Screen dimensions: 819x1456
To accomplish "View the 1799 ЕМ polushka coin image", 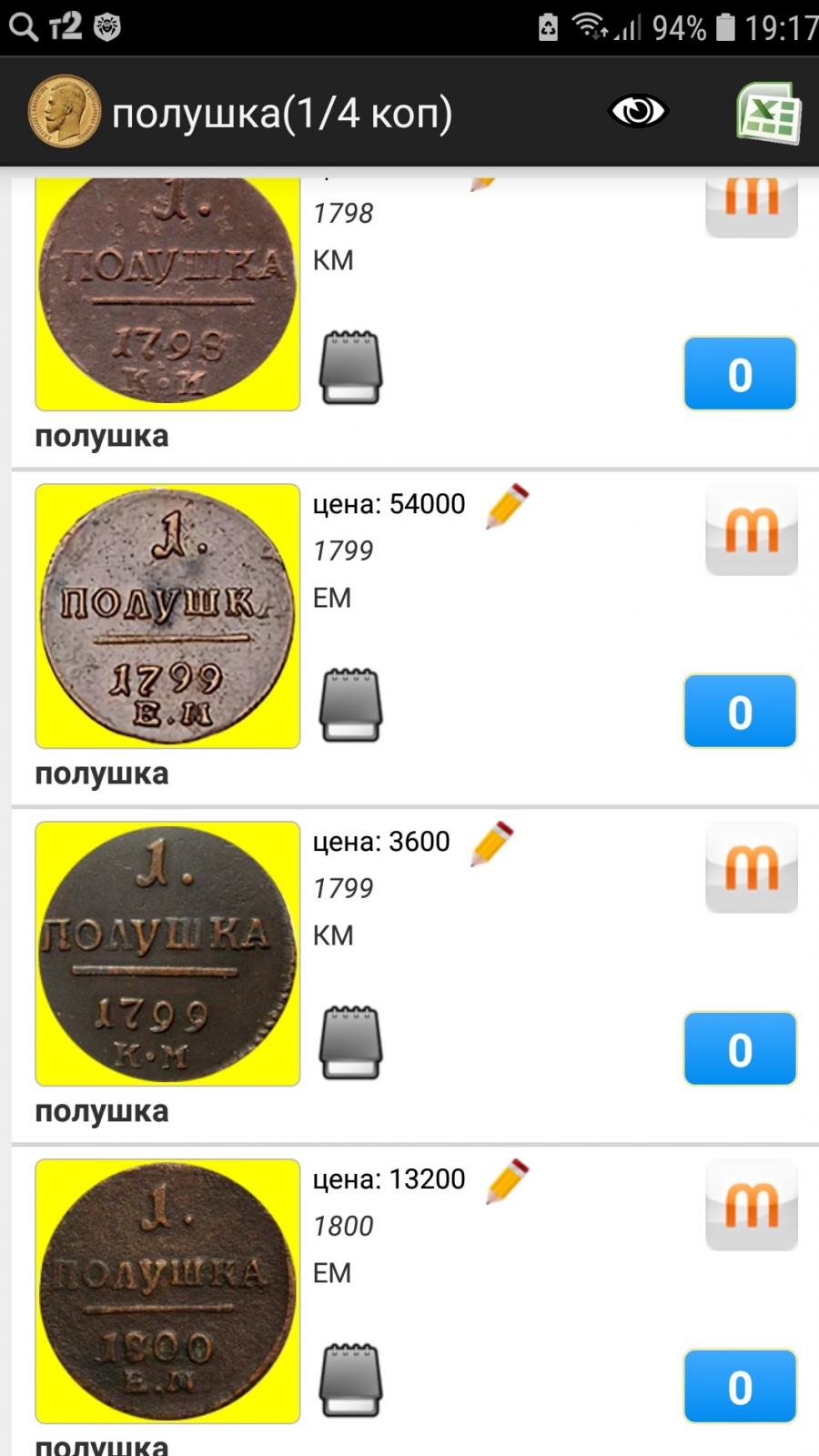I will tap(167, 616).
